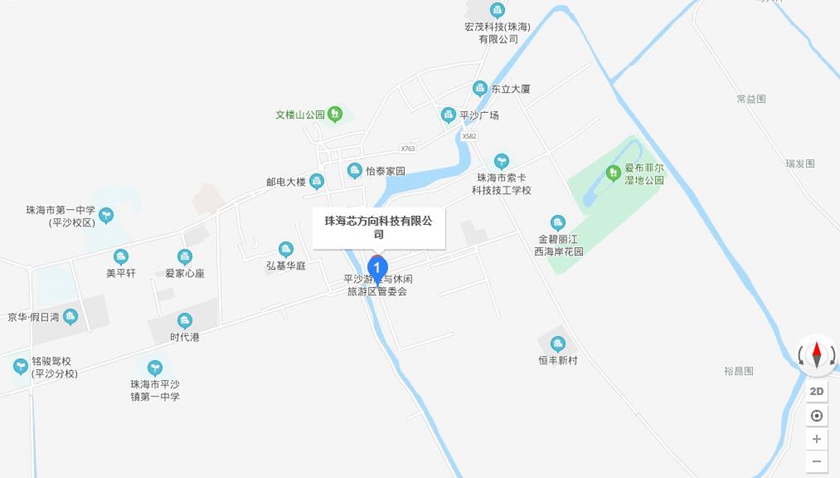Tap the 金碧丽江西海岸花园 marker
The width and height of the screenshot is (840, 478).
558,223
